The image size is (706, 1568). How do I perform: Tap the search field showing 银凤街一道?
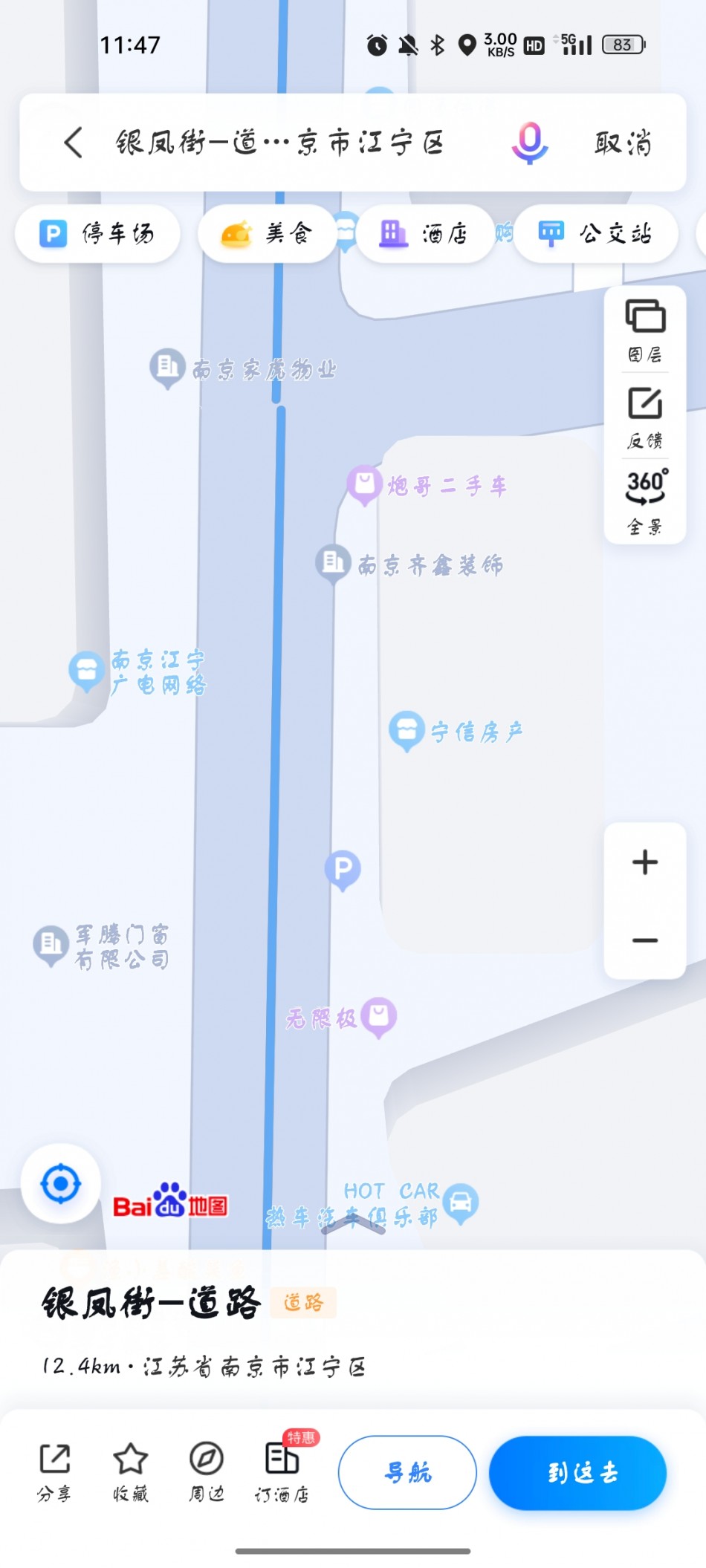[279, 142]
